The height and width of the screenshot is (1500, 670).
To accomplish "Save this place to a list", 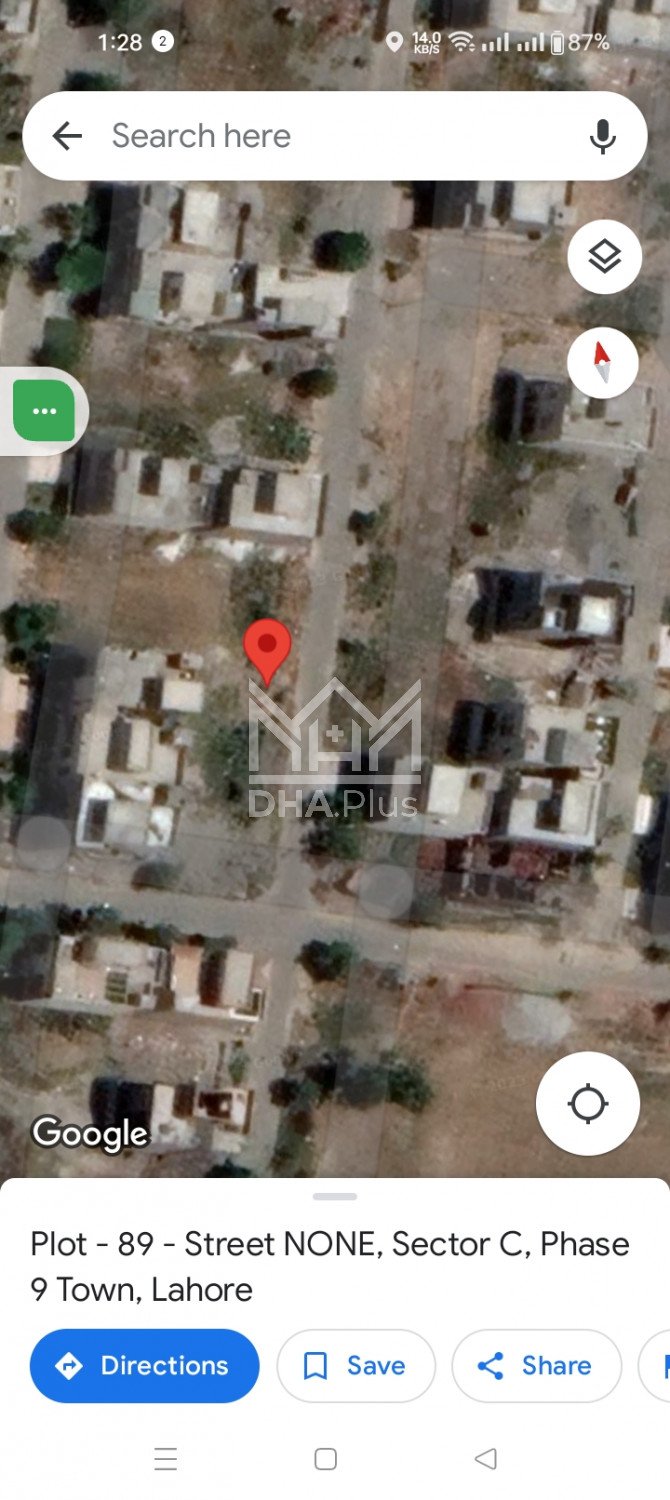I will point(356,1366).
